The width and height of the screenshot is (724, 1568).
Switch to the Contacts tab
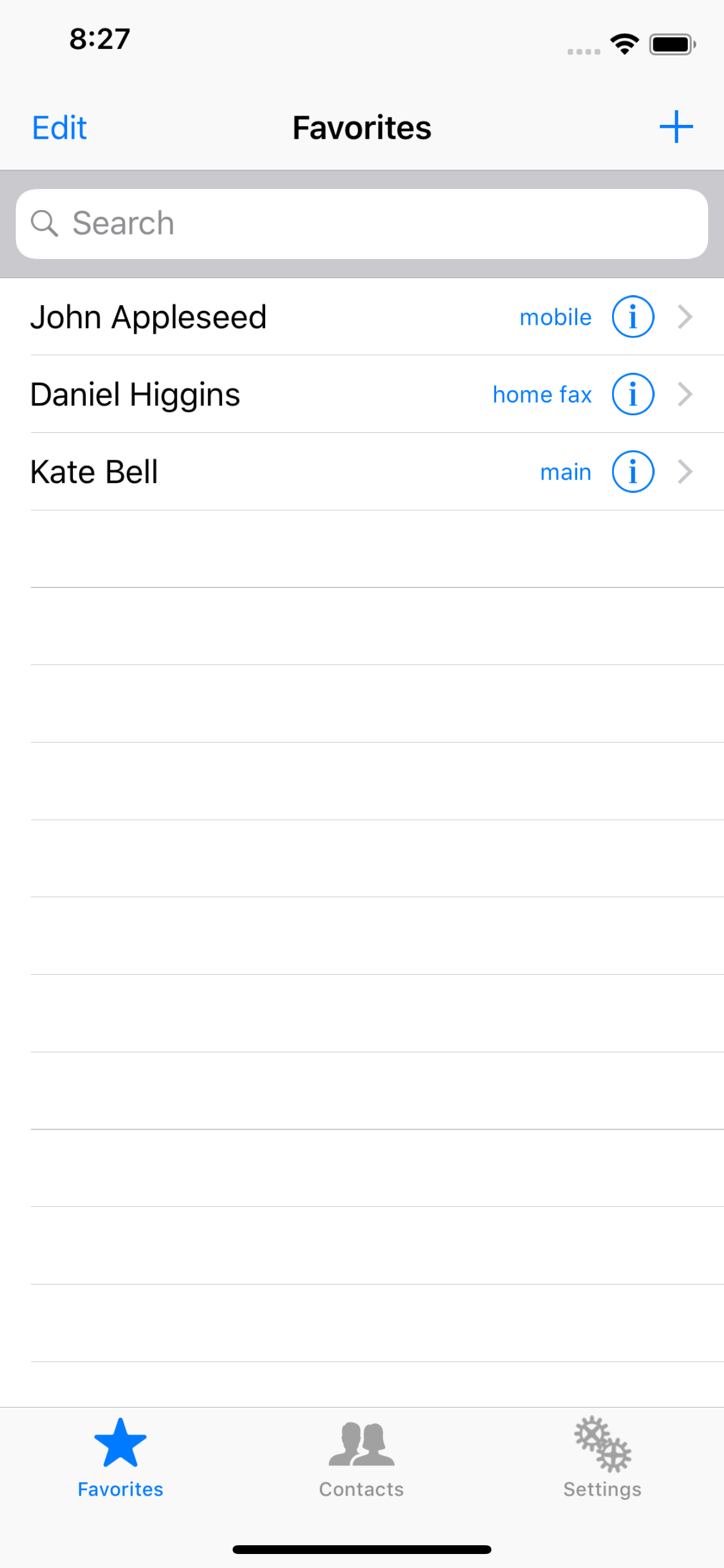coord(361,1457)
